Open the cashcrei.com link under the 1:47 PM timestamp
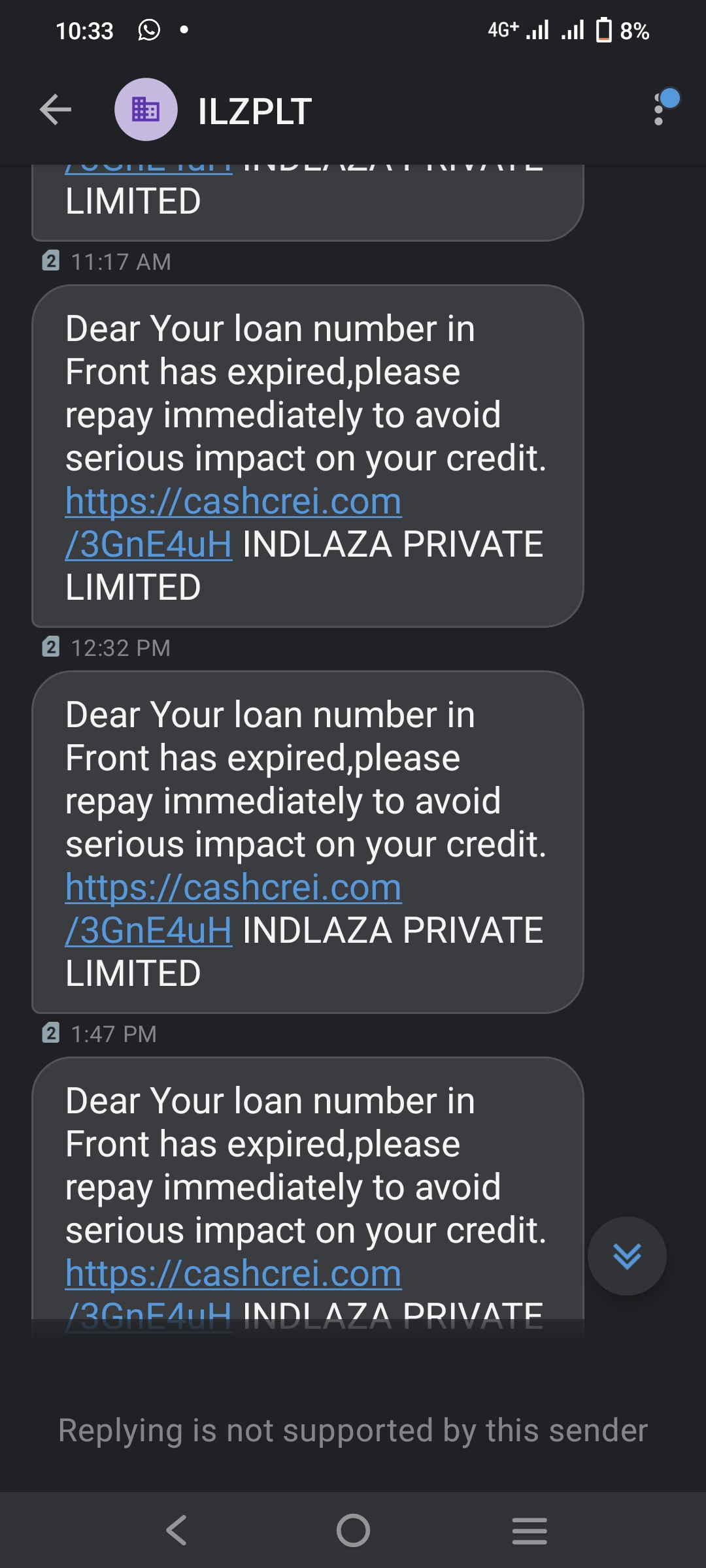Screen dimensions: 706x1568 click(x=233, y=1275)
